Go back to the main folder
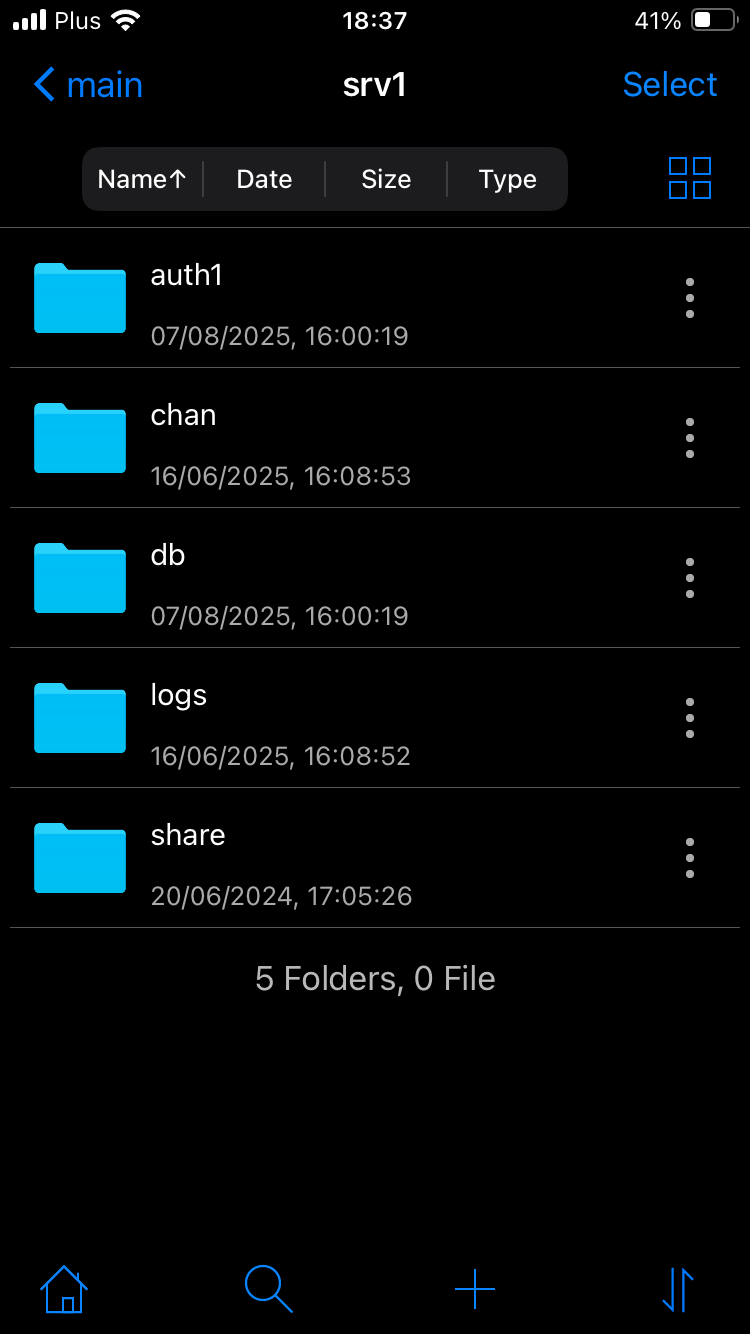 point(88,85)
